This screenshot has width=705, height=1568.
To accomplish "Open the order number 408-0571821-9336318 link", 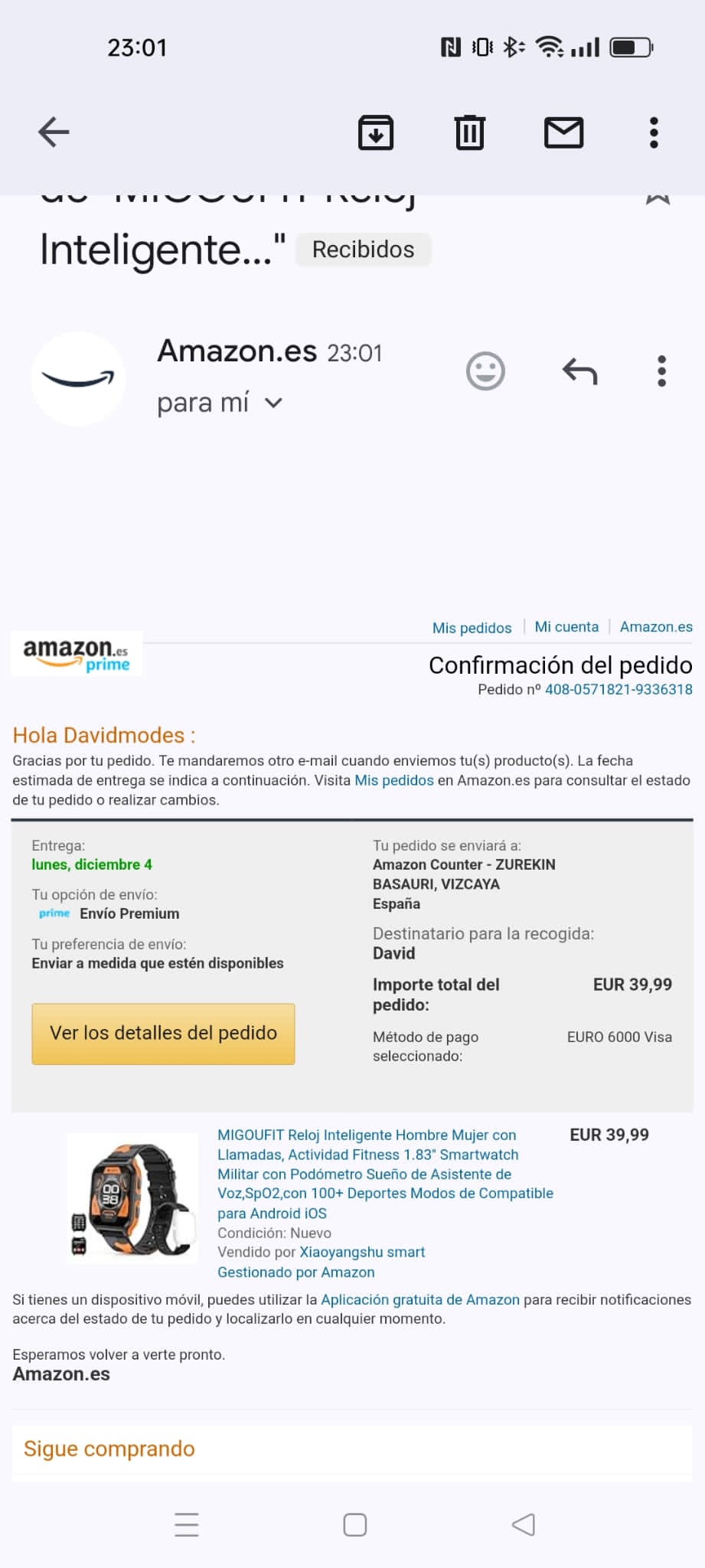I will (618, 689).
